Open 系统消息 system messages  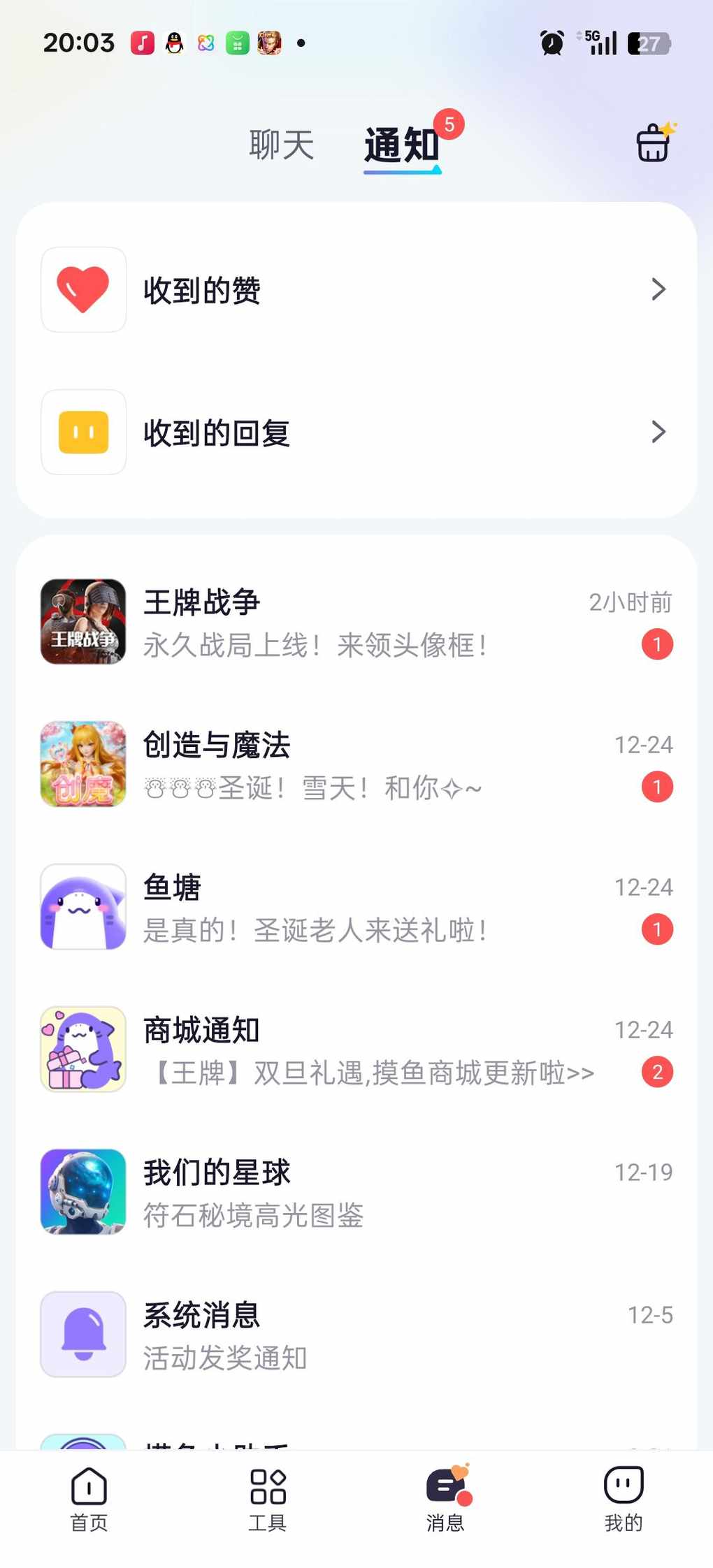356,1335
